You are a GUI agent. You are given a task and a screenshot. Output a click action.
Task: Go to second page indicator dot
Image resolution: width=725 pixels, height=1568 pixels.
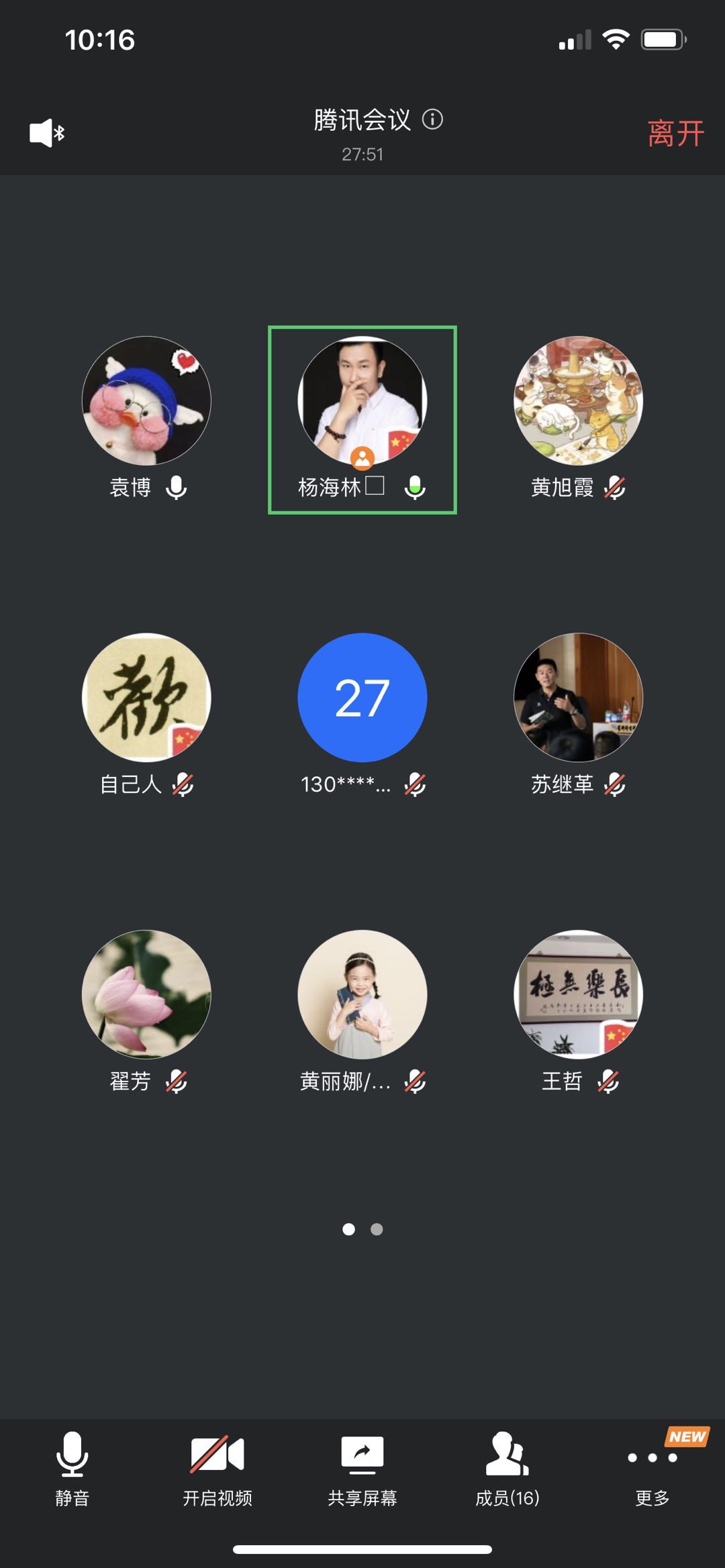(377, 1229)
